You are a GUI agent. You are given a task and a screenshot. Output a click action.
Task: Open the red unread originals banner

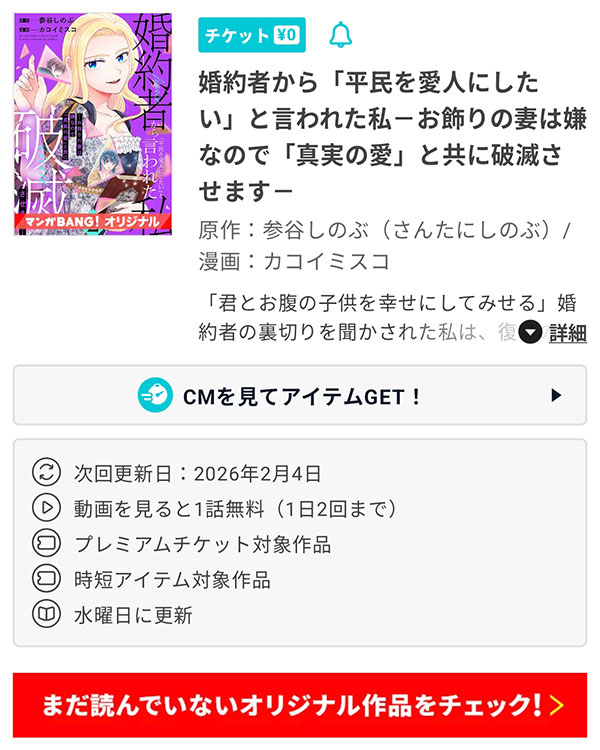(300, 705)
